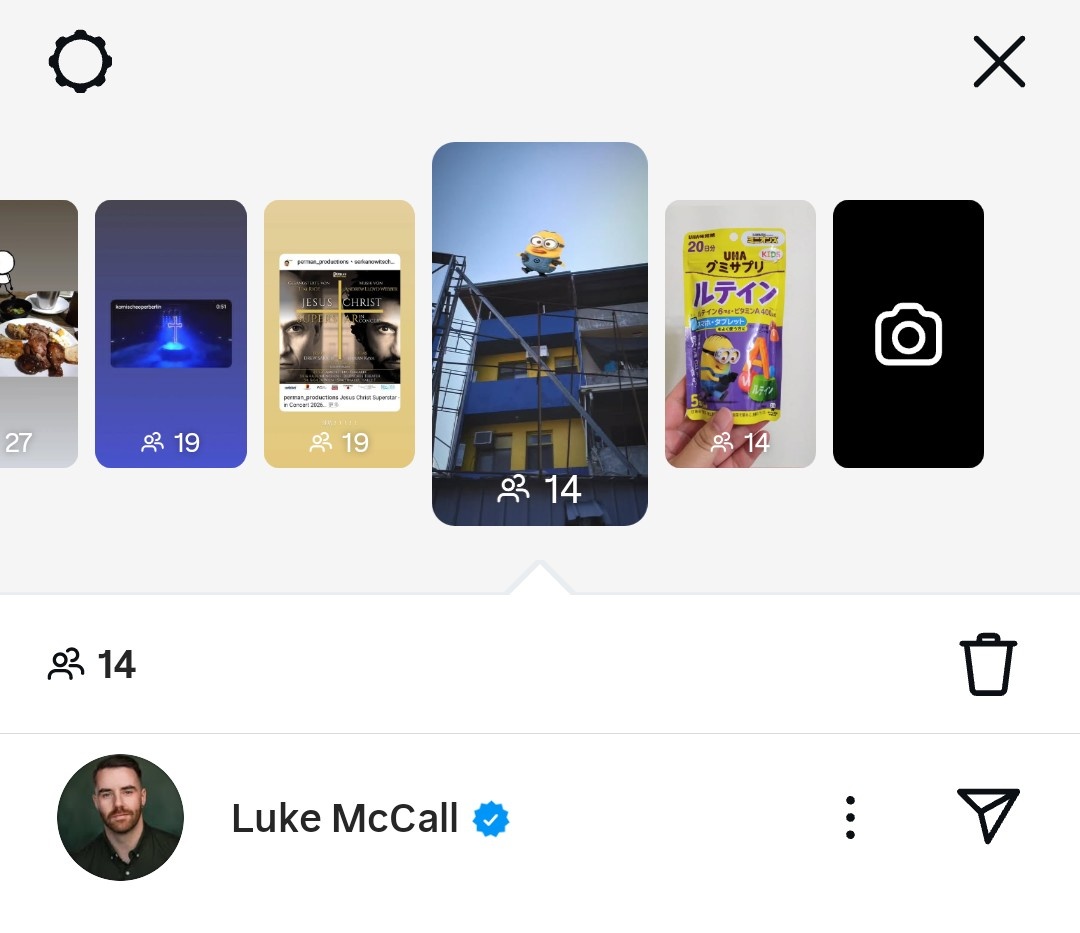Add a new story with camera
The height and width of the screenshot is (933, 1080).
pyautogui.click(x=908, y=334)
